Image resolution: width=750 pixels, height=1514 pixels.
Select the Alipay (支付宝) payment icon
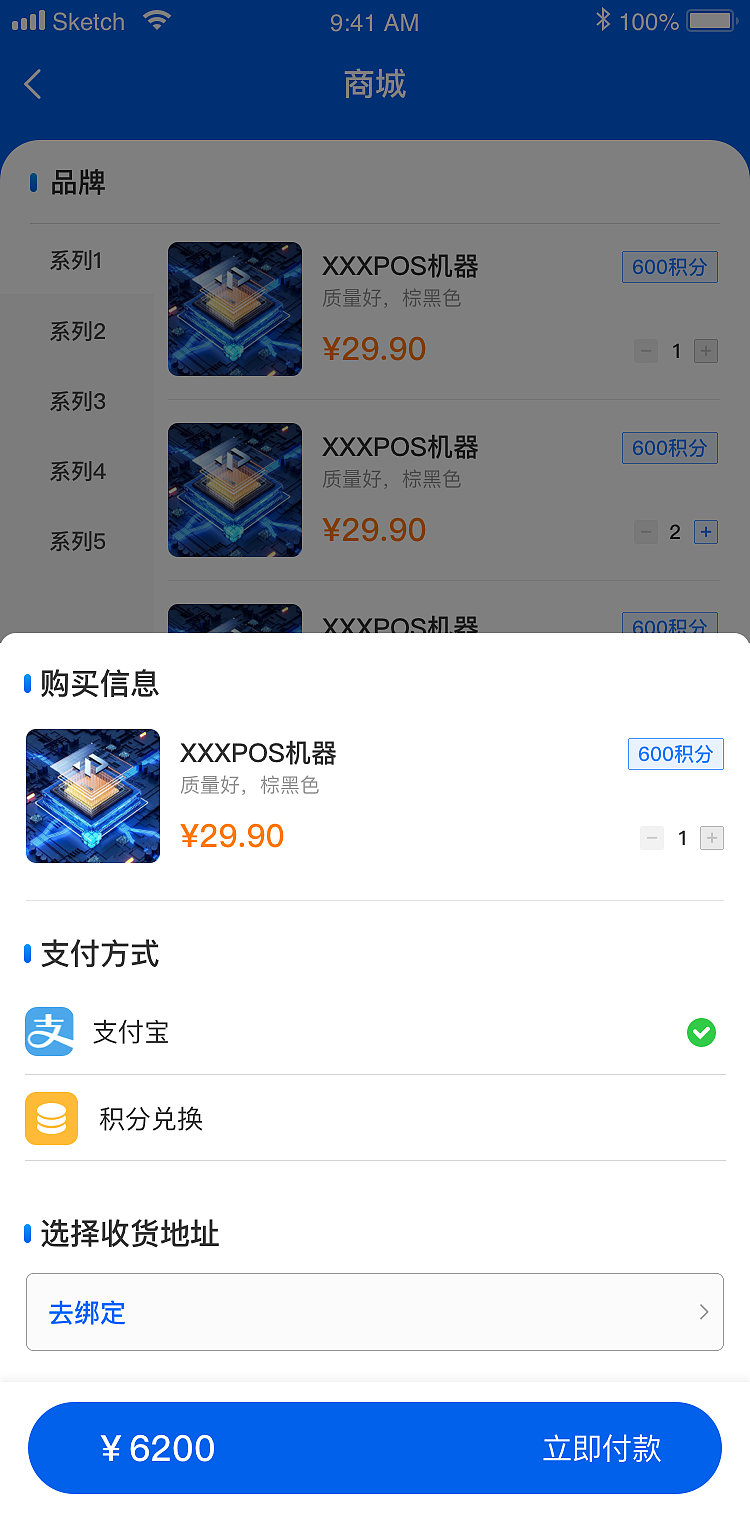[49, 1032]
